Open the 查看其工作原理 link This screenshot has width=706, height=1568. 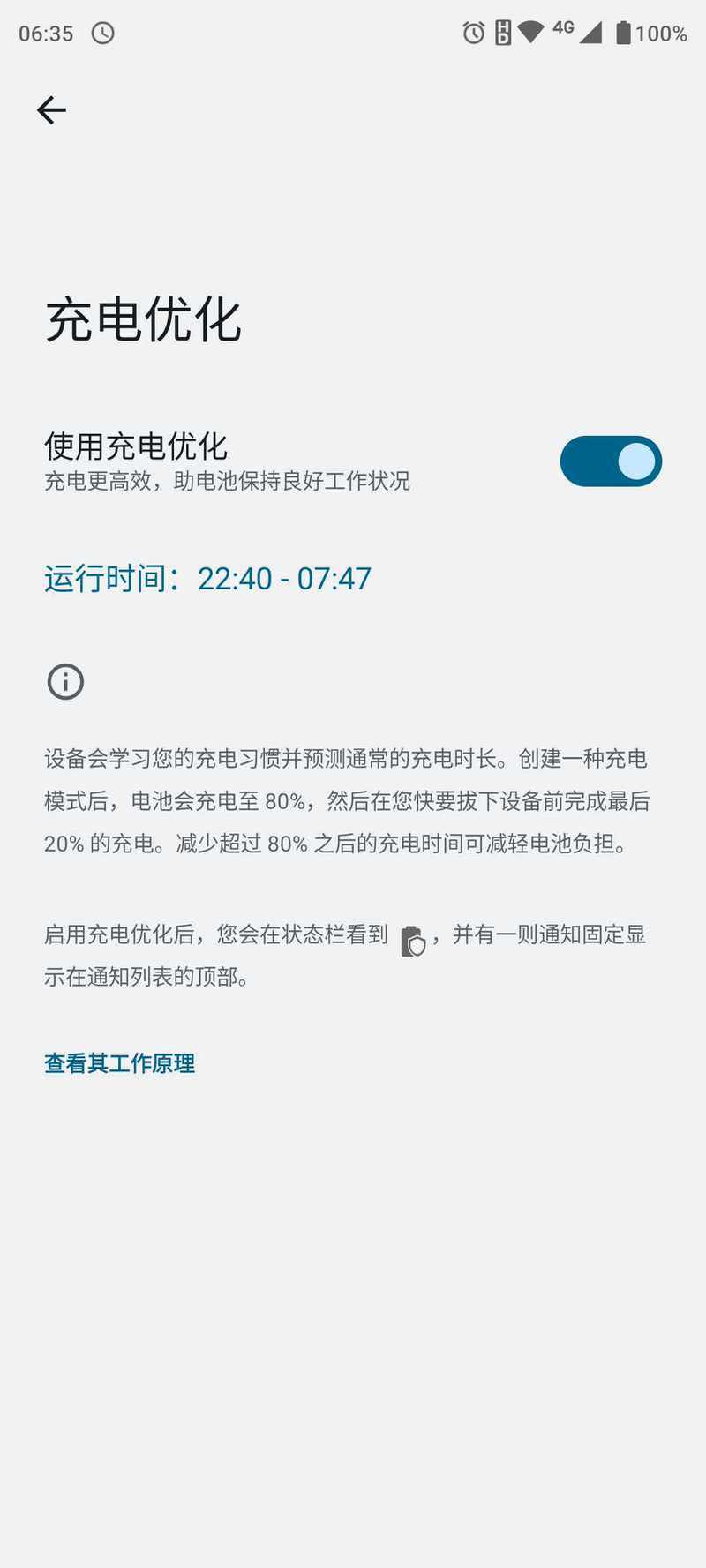pyautogui.click(x=119, y=1063)
